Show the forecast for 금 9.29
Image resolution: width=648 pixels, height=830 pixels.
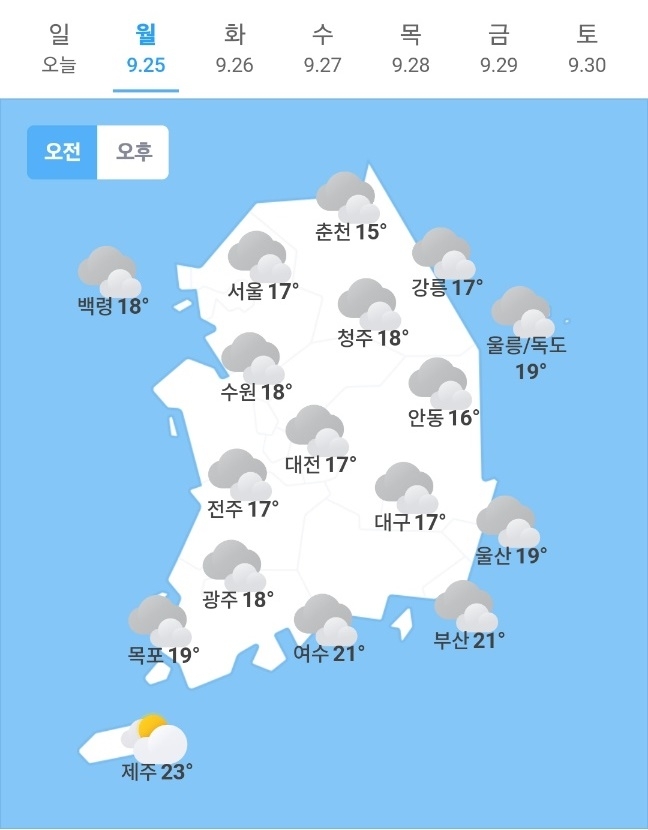(x=498, y=48)
